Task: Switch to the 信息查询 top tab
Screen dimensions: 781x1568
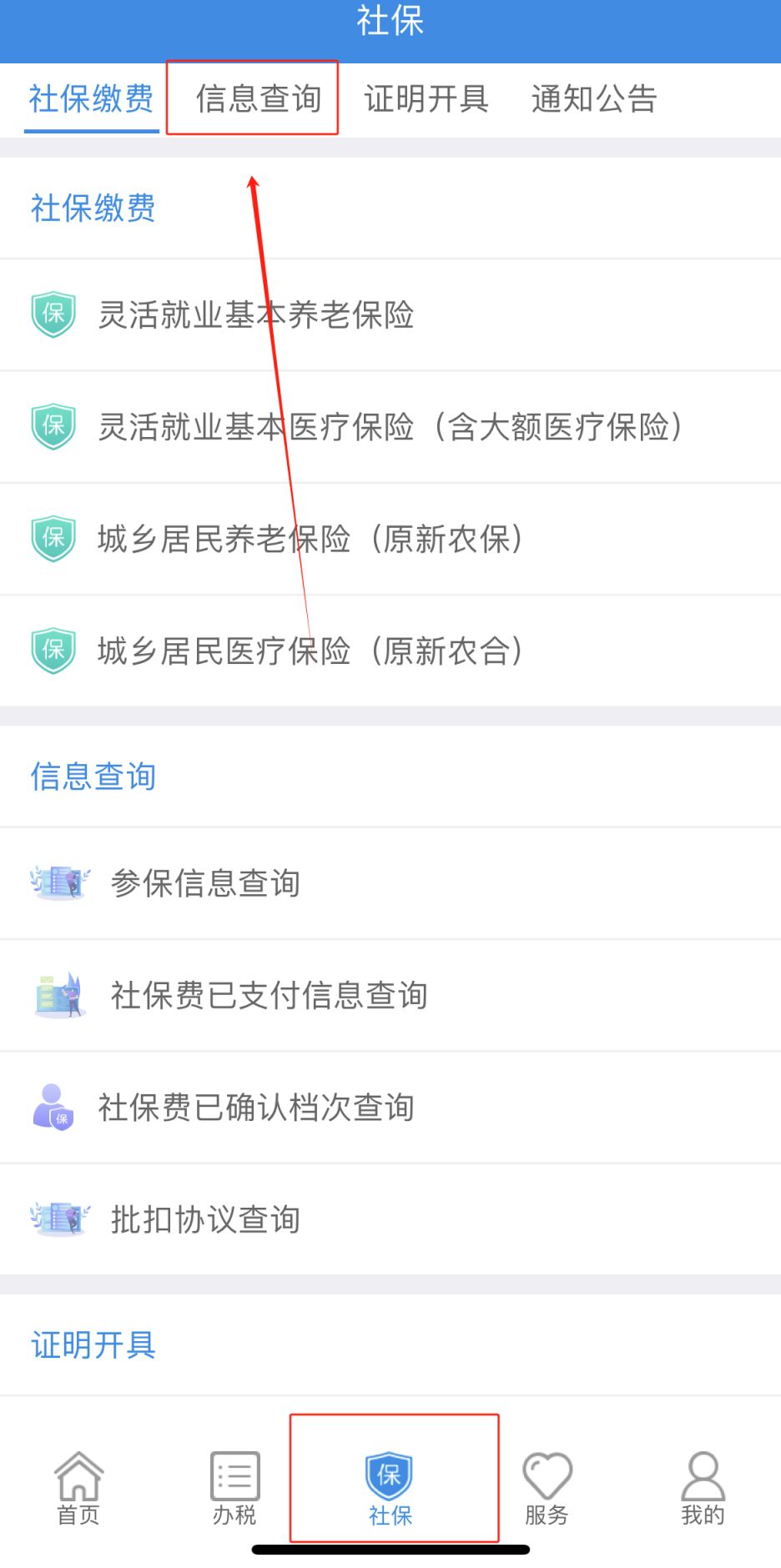Action: pyautogui.click(x=258, y=98)
